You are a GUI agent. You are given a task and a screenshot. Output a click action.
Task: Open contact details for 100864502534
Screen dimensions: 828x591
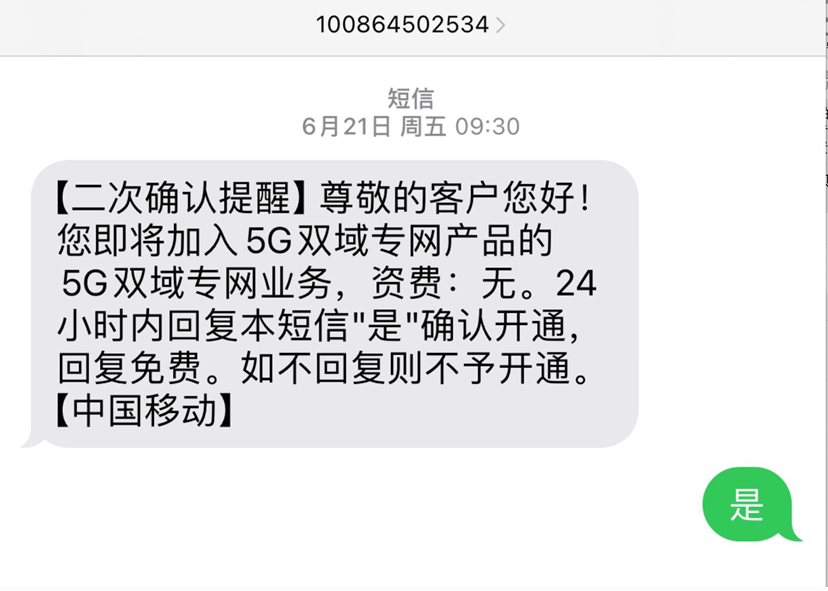tap(411, 24)
